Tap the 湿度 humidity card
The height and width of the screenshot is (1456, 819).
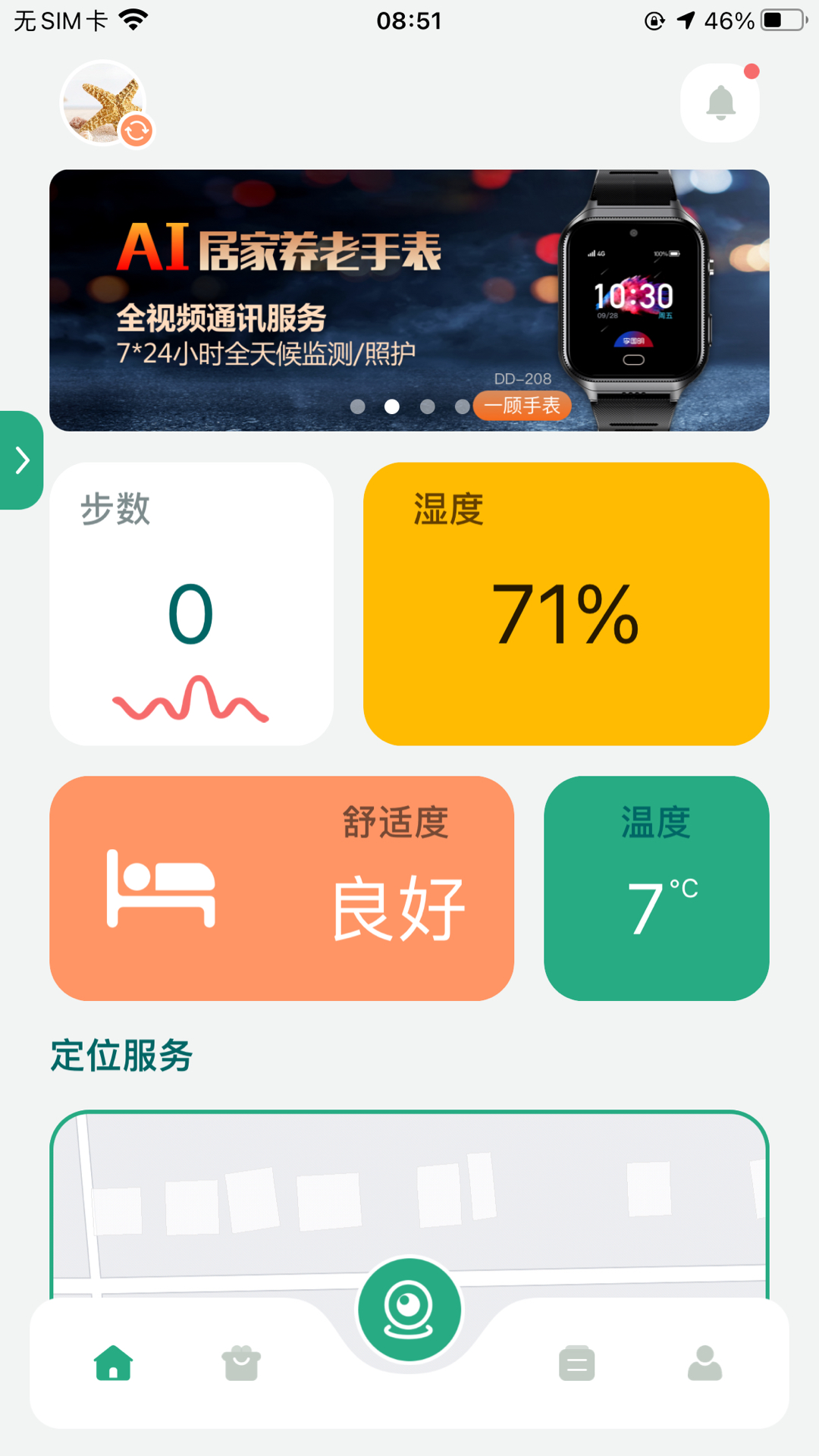pos(566,604)
